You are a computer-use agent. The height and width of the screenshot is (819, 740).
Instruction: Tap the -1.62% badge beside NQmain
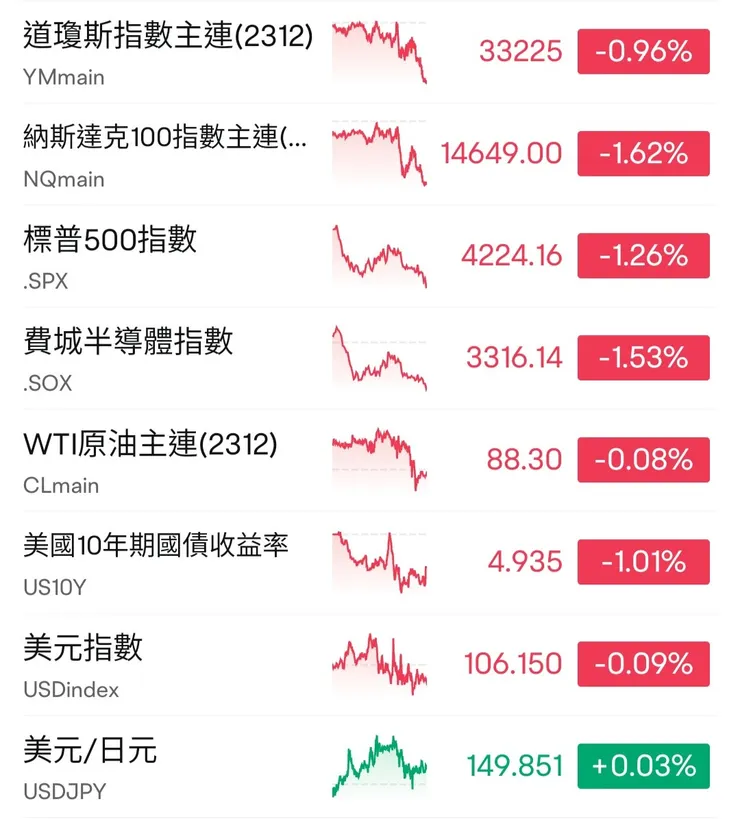tap(644, 153)
